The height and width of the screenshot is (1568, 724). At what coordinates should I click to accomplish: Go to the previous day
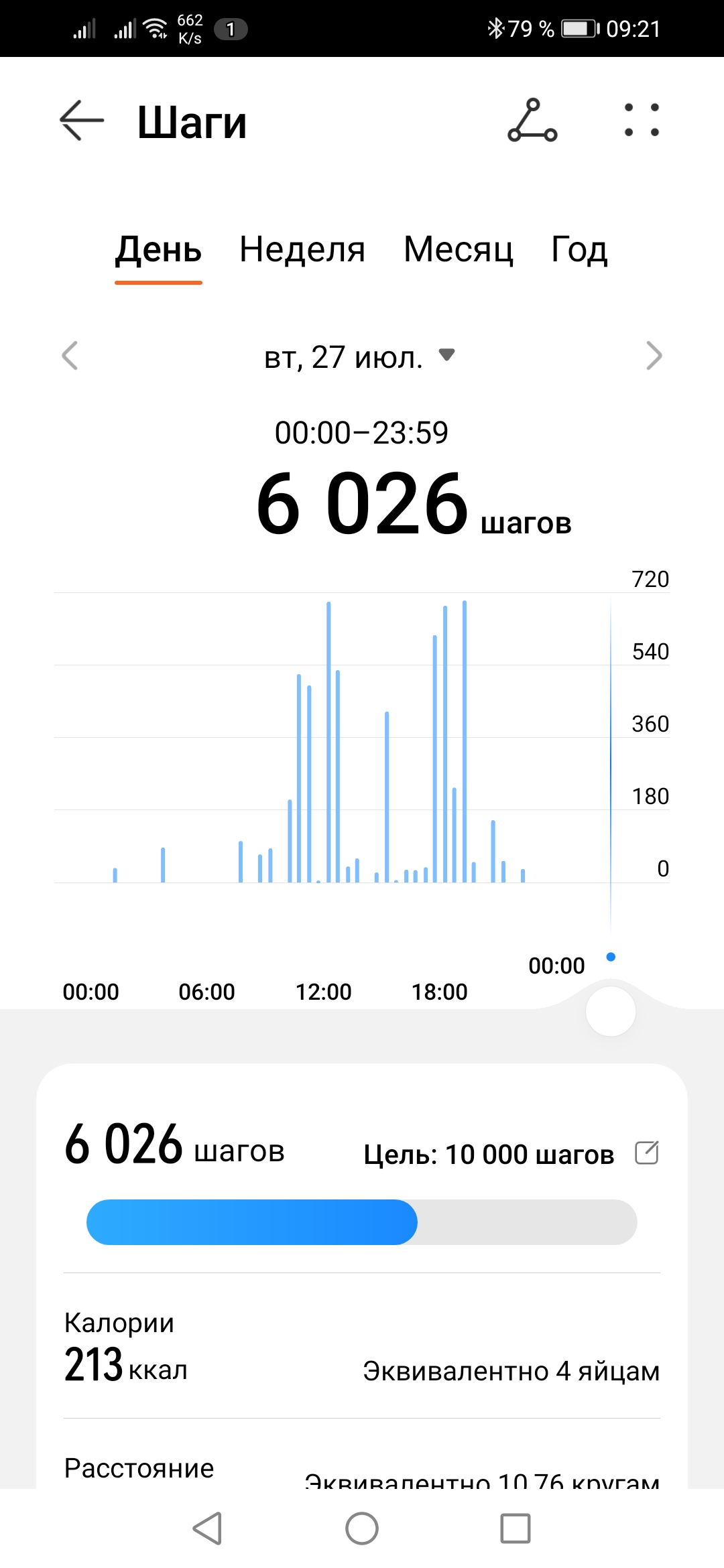pyautogui.click(x=70, y=355)
